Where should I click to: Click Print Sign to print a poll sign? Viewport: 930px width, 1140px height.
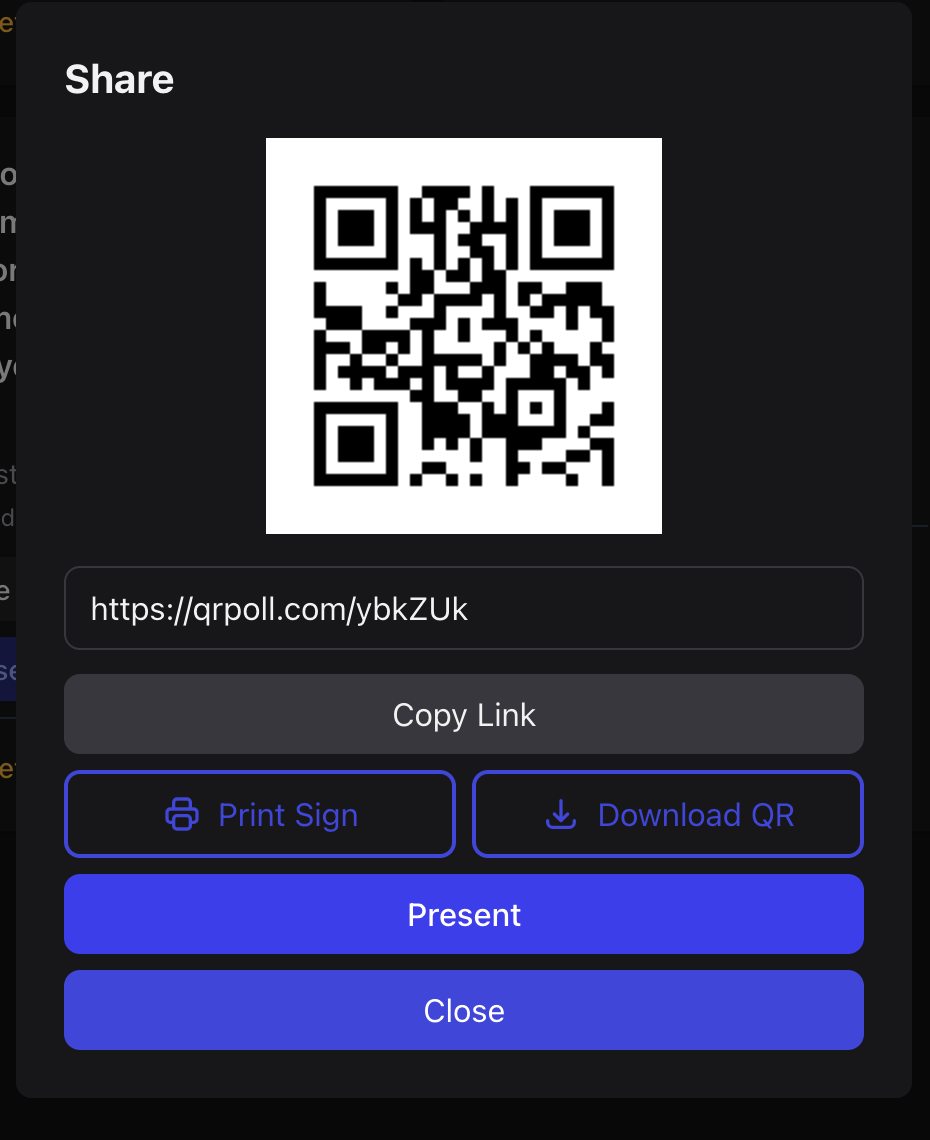260,814
